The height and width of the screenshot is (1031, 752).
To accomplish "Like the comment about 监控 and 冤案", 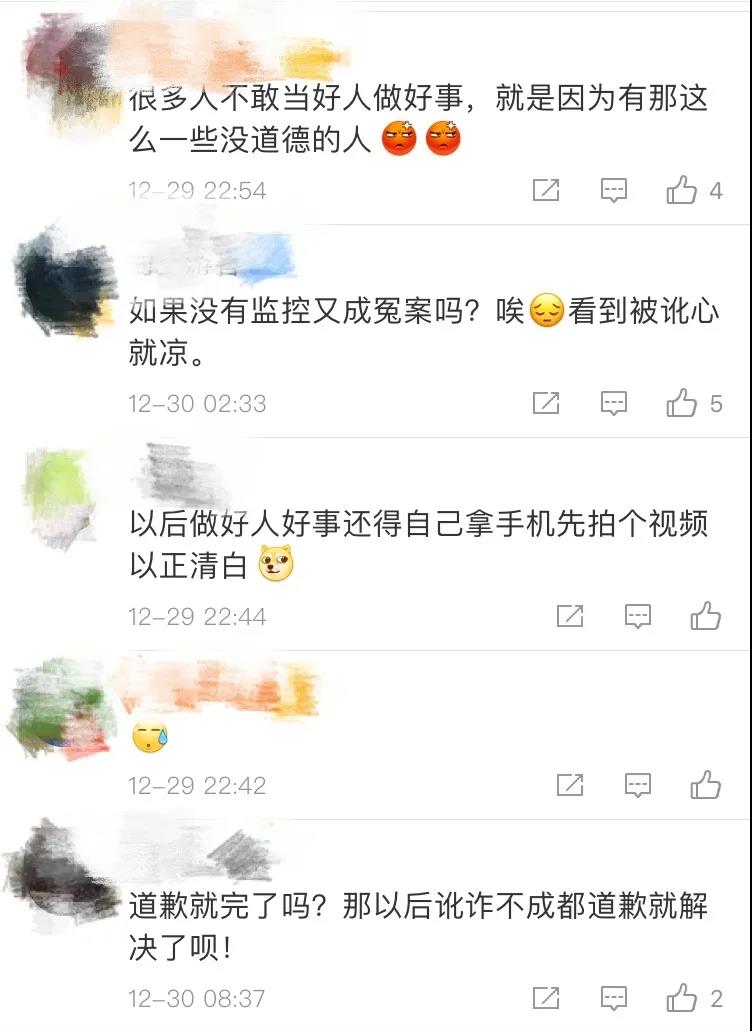I will pos(682,403).
